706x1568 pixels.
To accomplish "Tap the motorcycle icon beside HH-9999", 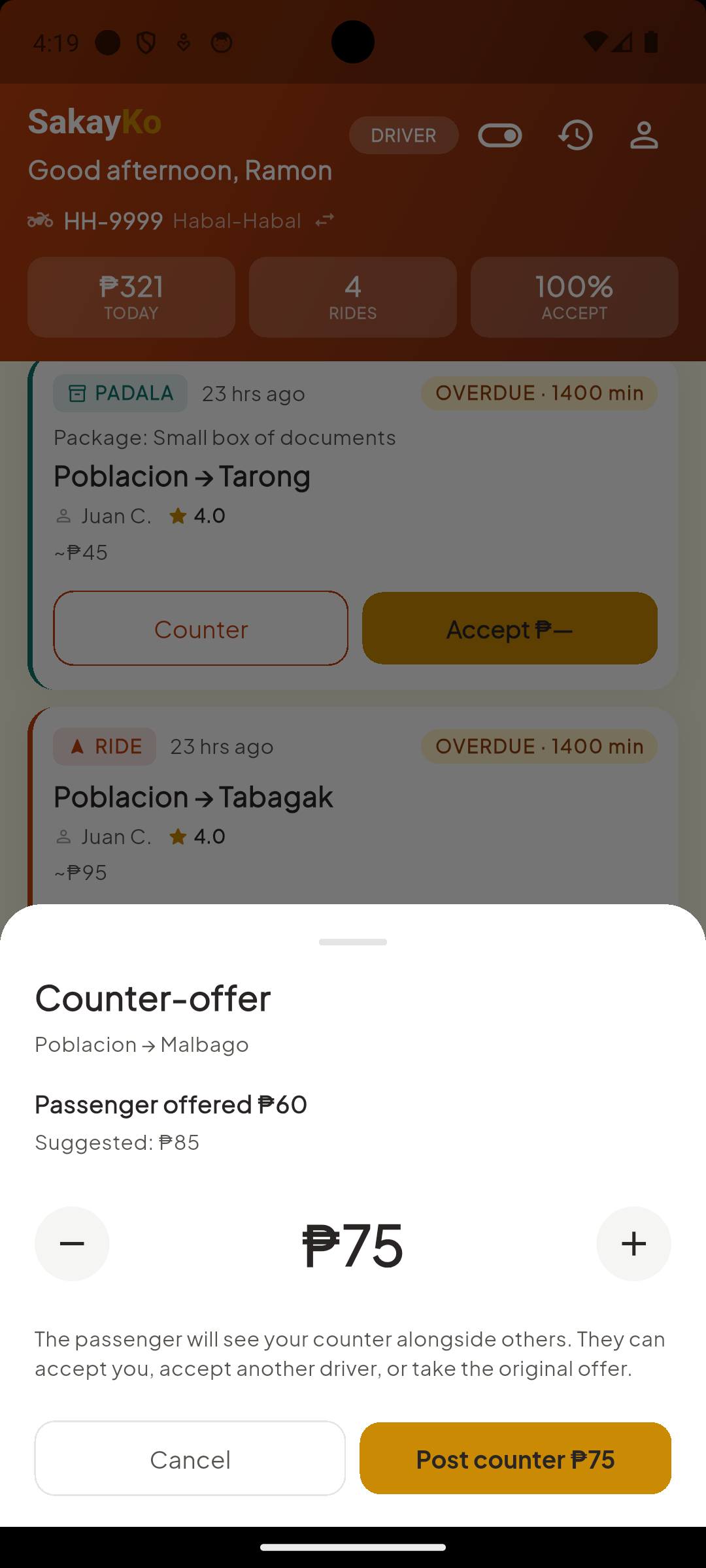I will (x=41, y=220).
